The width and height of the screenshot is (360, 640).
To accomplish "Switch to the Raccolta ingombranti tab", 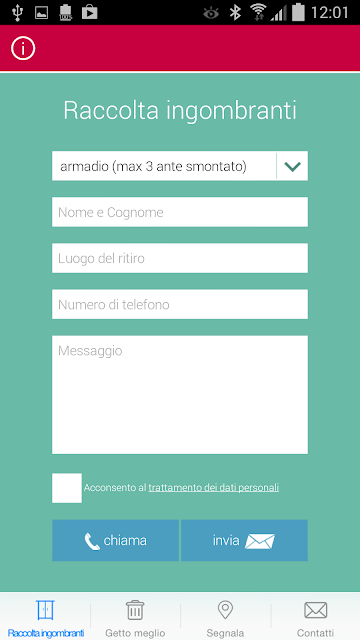I will (x=45, y=616).
